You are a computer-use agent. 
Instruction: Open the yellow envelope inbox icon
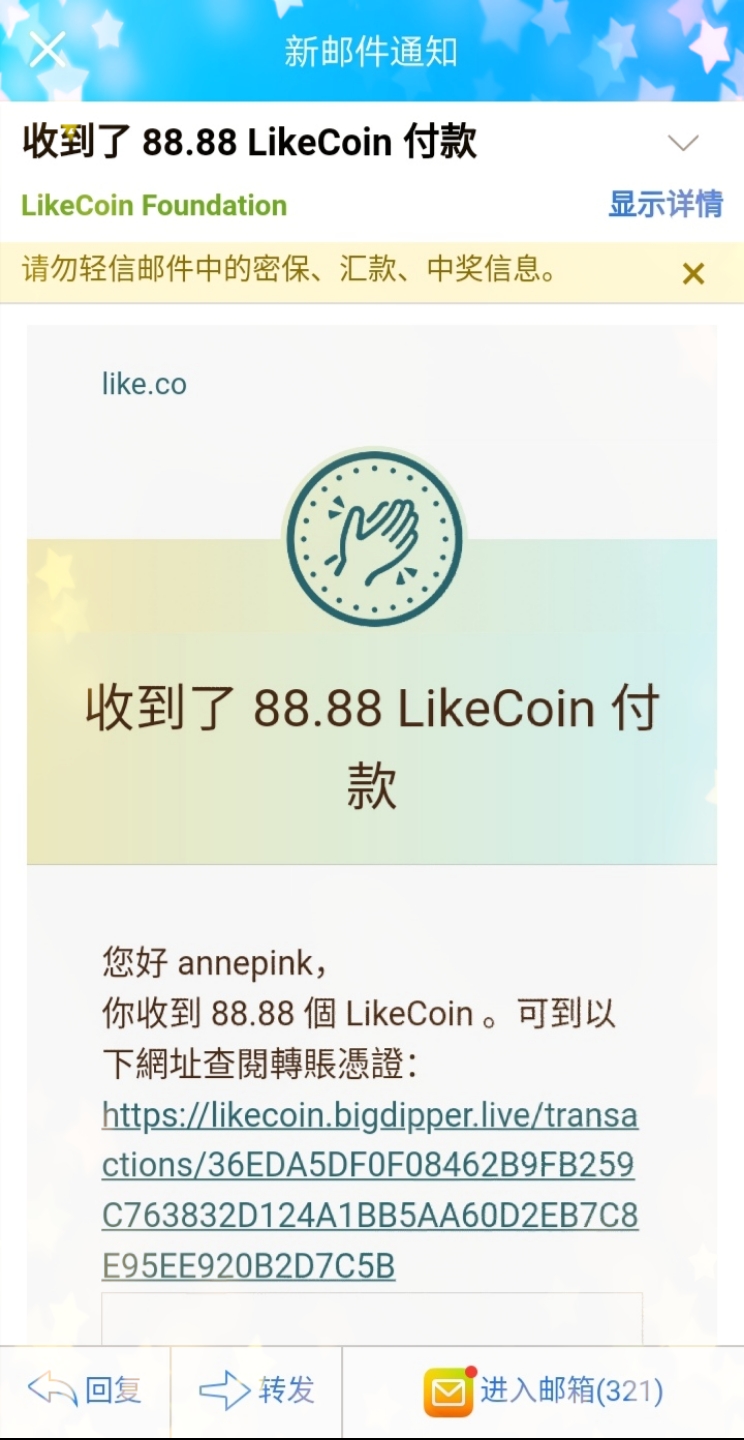(x=449, y=1390)
